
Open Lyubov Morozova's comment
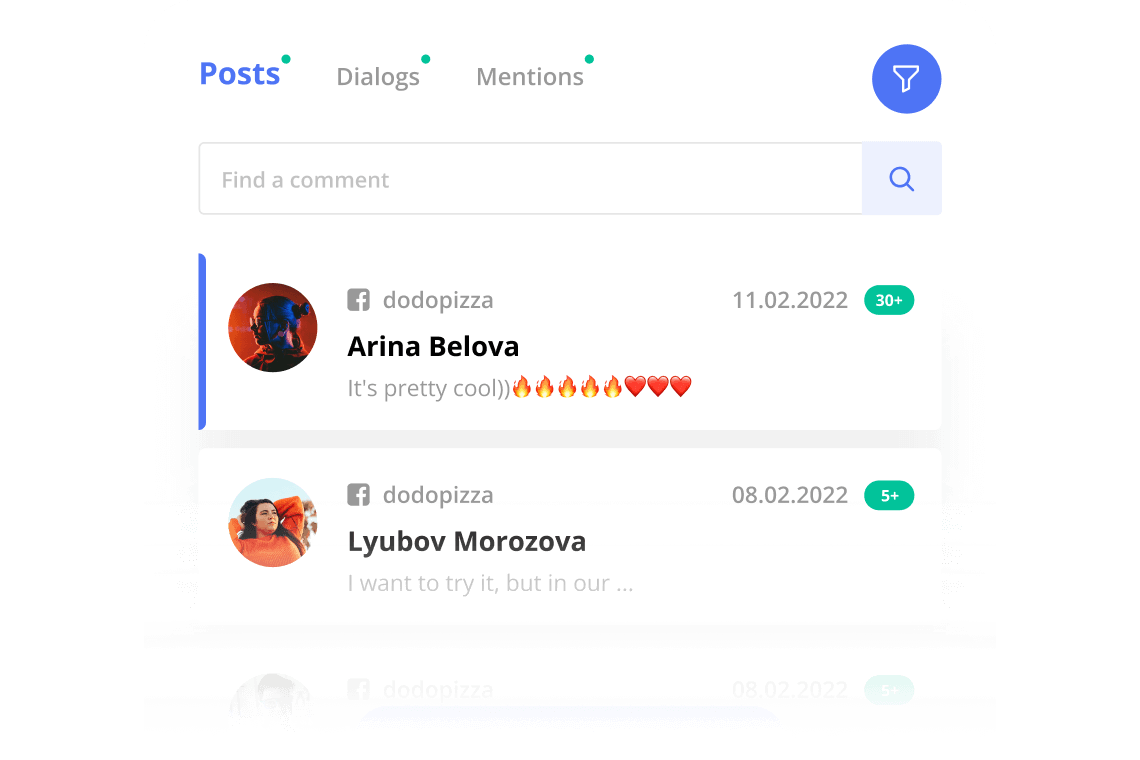(x=570, y=537)
